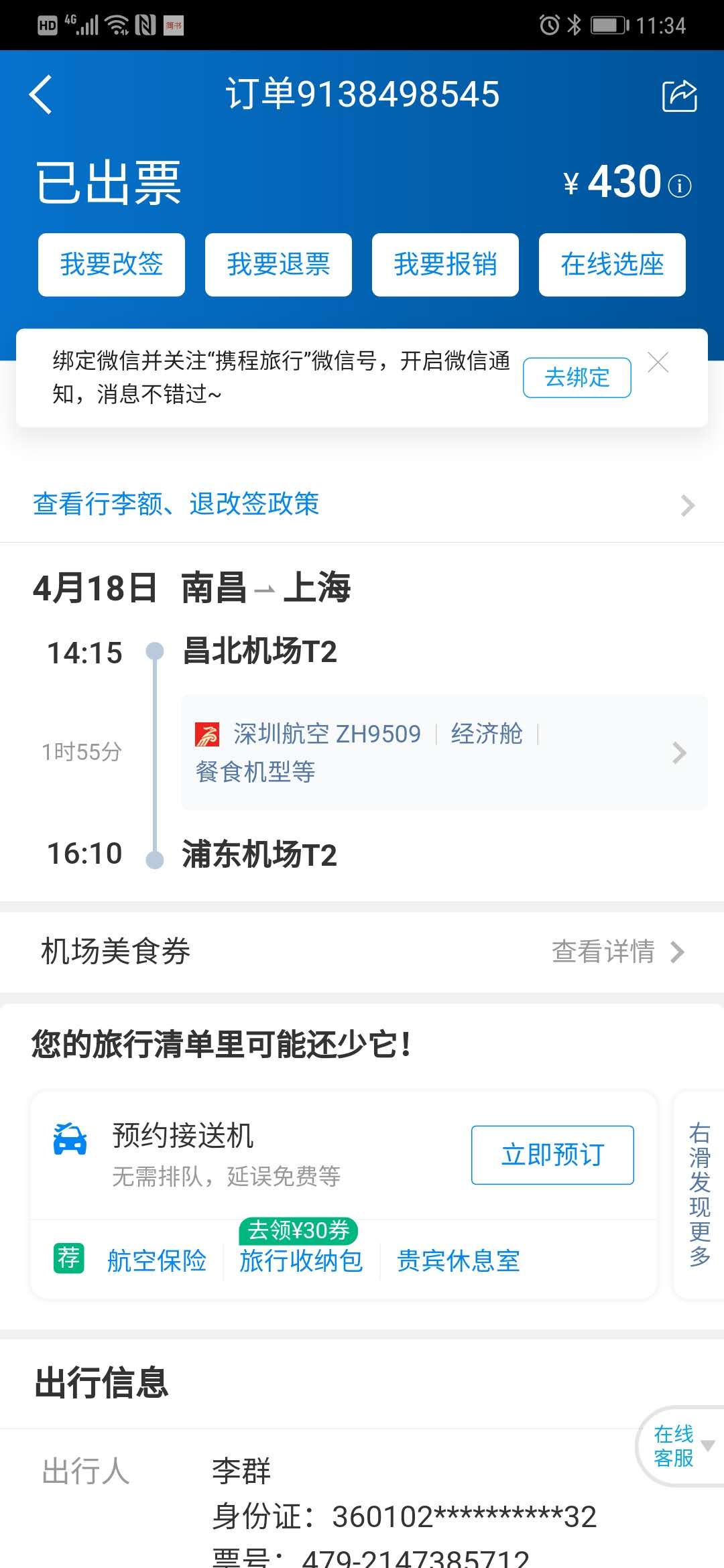Select 我要报销 for reimbursement

[445, 265]
